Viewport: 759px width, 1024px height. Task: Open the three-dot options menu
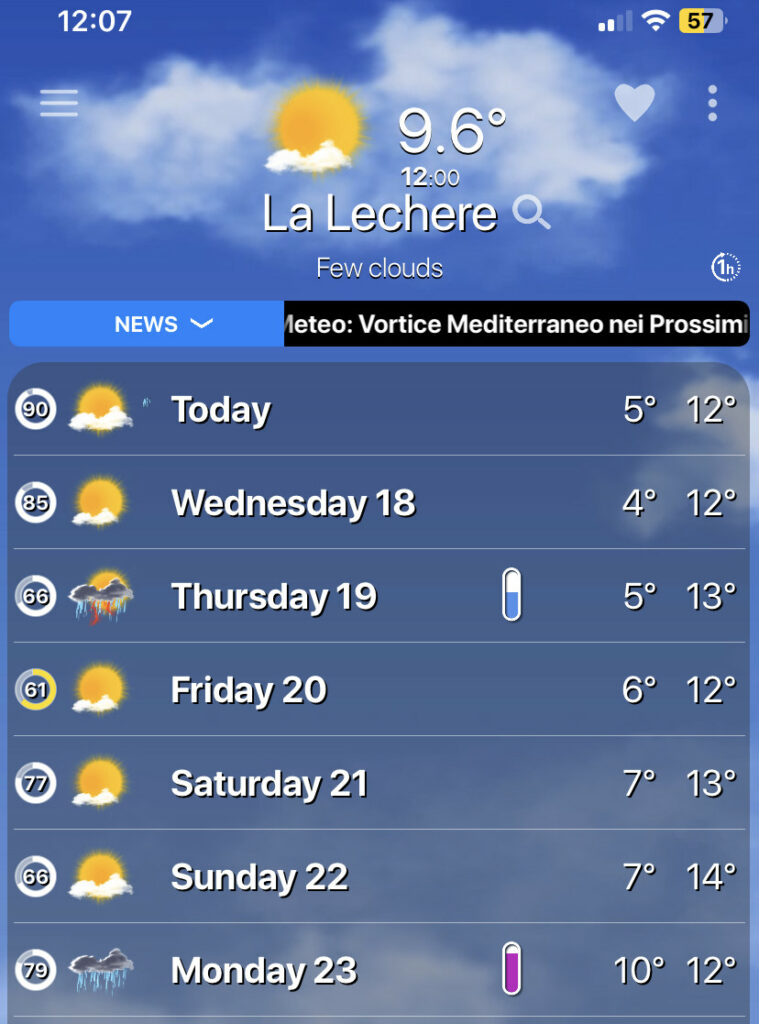point(712,103)
